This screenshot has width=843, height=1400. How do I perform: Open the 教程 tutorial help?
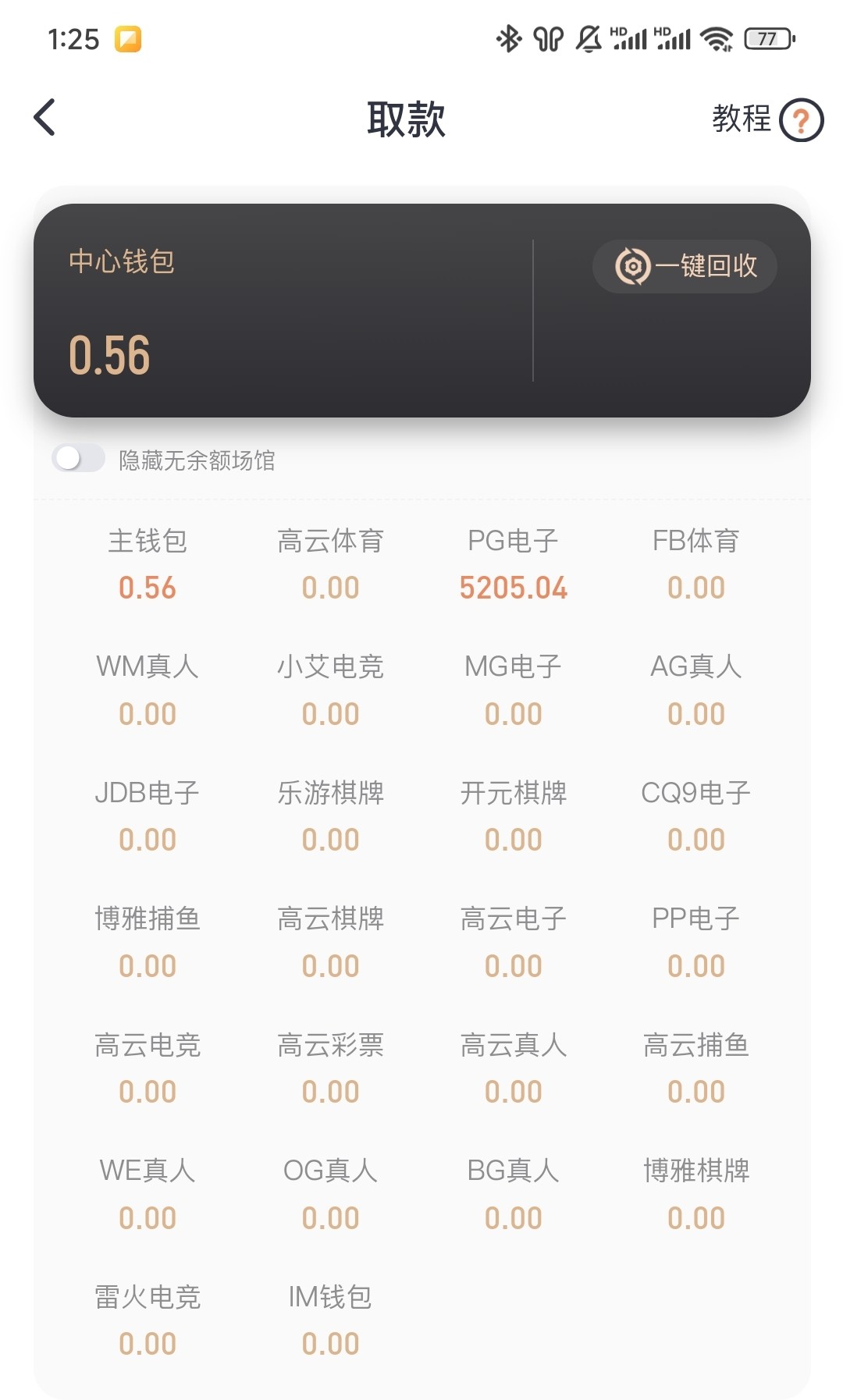pyautogui.click(x=767, y=119)
